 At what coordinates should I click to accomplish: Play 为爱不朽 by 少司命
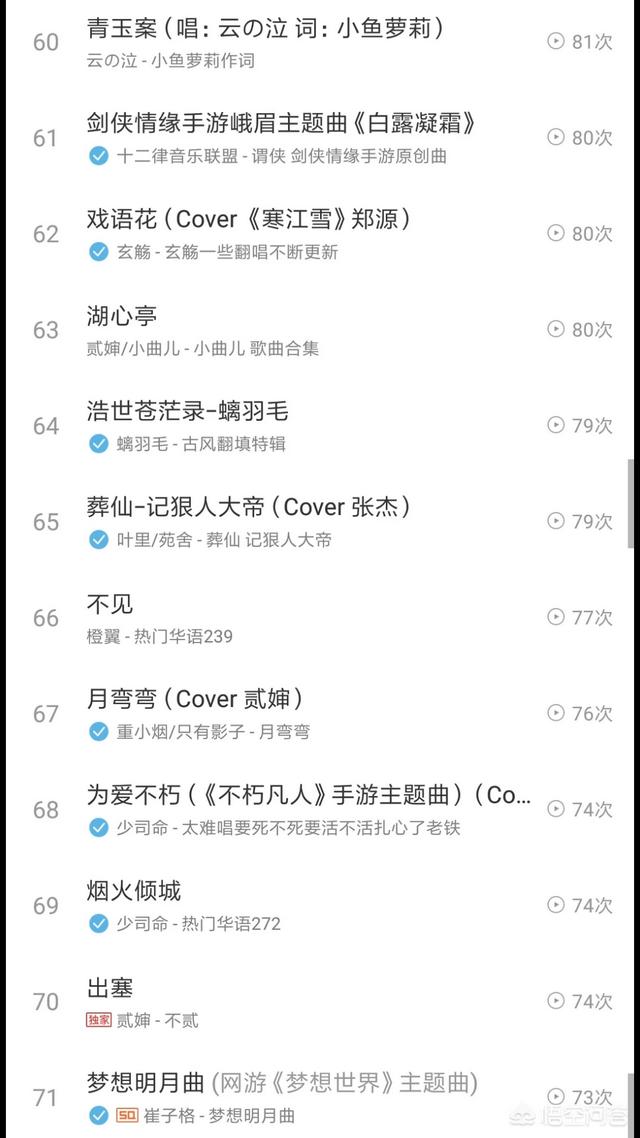point(320,809)
